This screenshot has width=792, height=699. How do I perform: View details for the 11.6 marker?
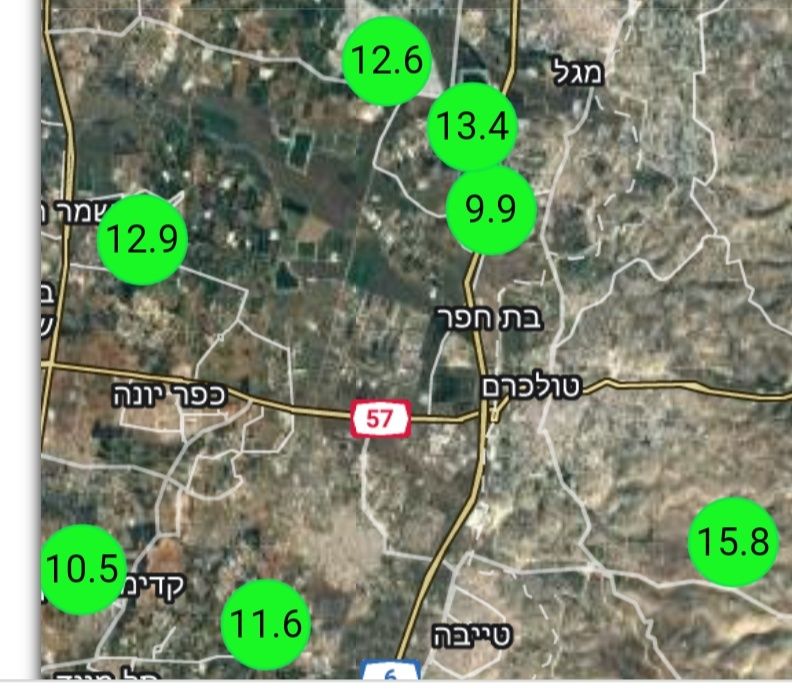coord(266,624)
